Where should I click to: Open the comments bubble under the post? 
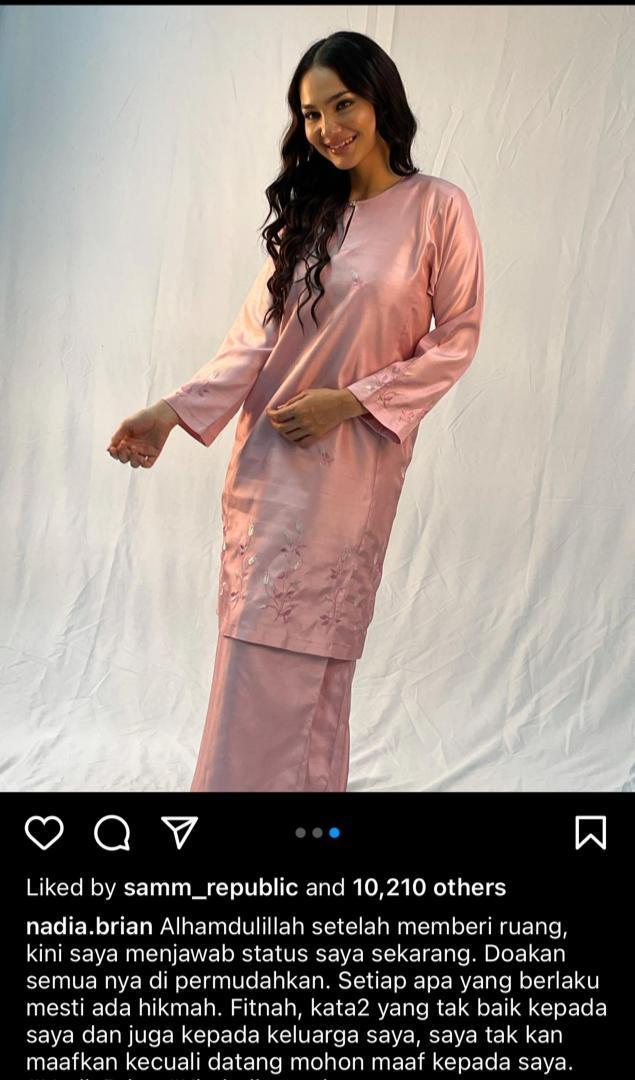(x=112, y=832)
